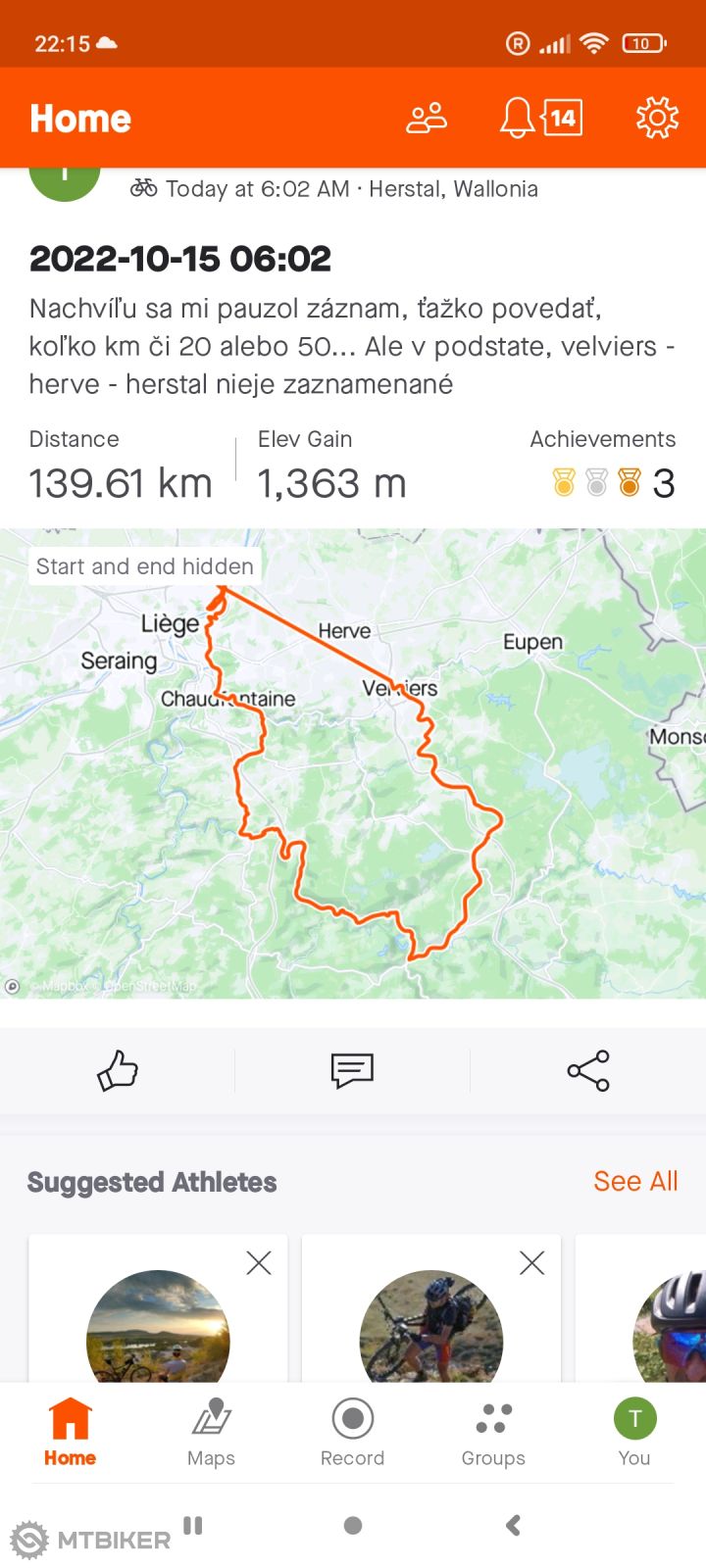Screen dimensions: 706x1568
Task: Share the ride activity
Action: pyautogui.click(x=588, y=1070)
